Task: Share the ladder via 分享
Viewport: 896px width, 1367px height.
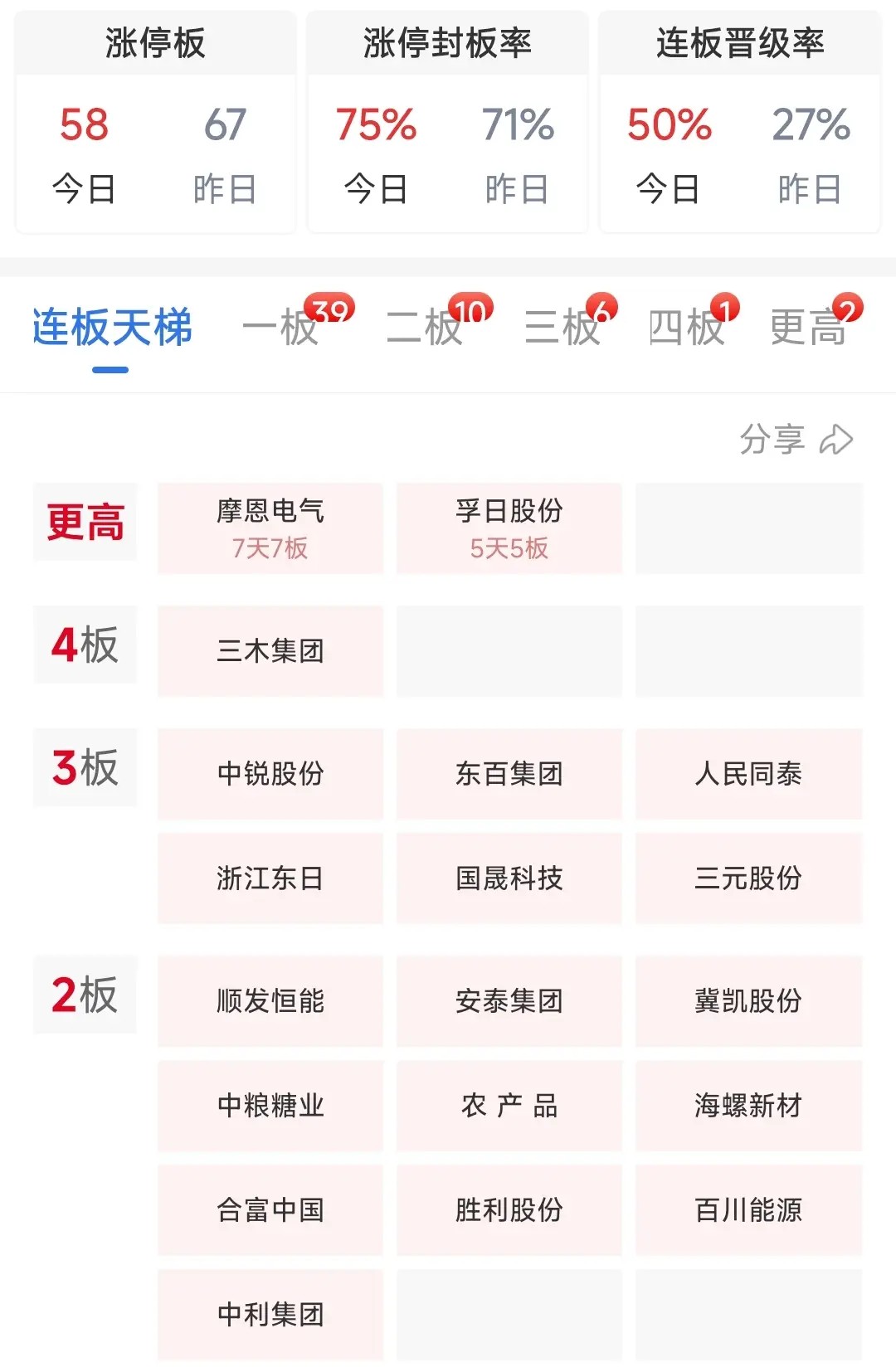Action: pos(796,440)
